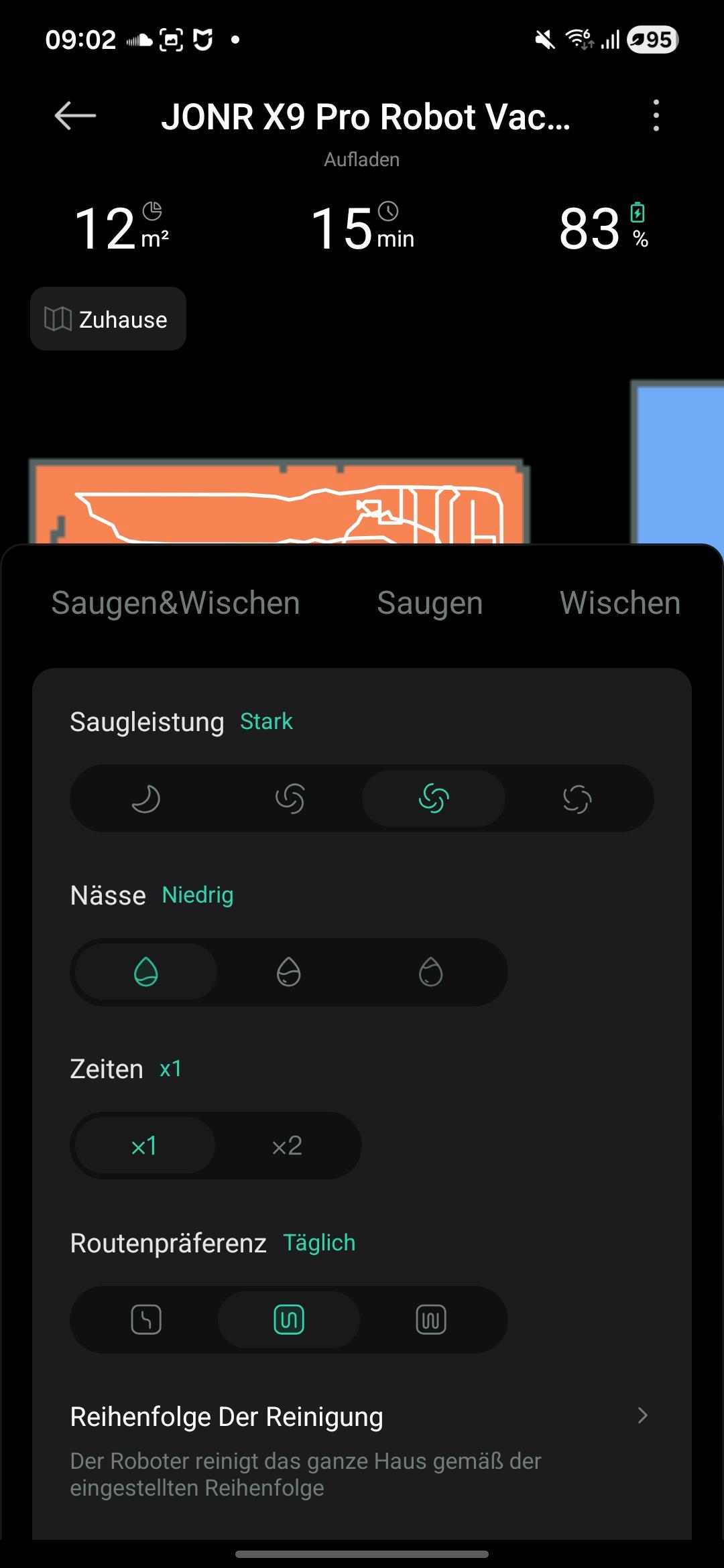Switch to the Saugen&Wischen tab
The height and width of the screenshot is (1568, 724).
tap(176, 602)
